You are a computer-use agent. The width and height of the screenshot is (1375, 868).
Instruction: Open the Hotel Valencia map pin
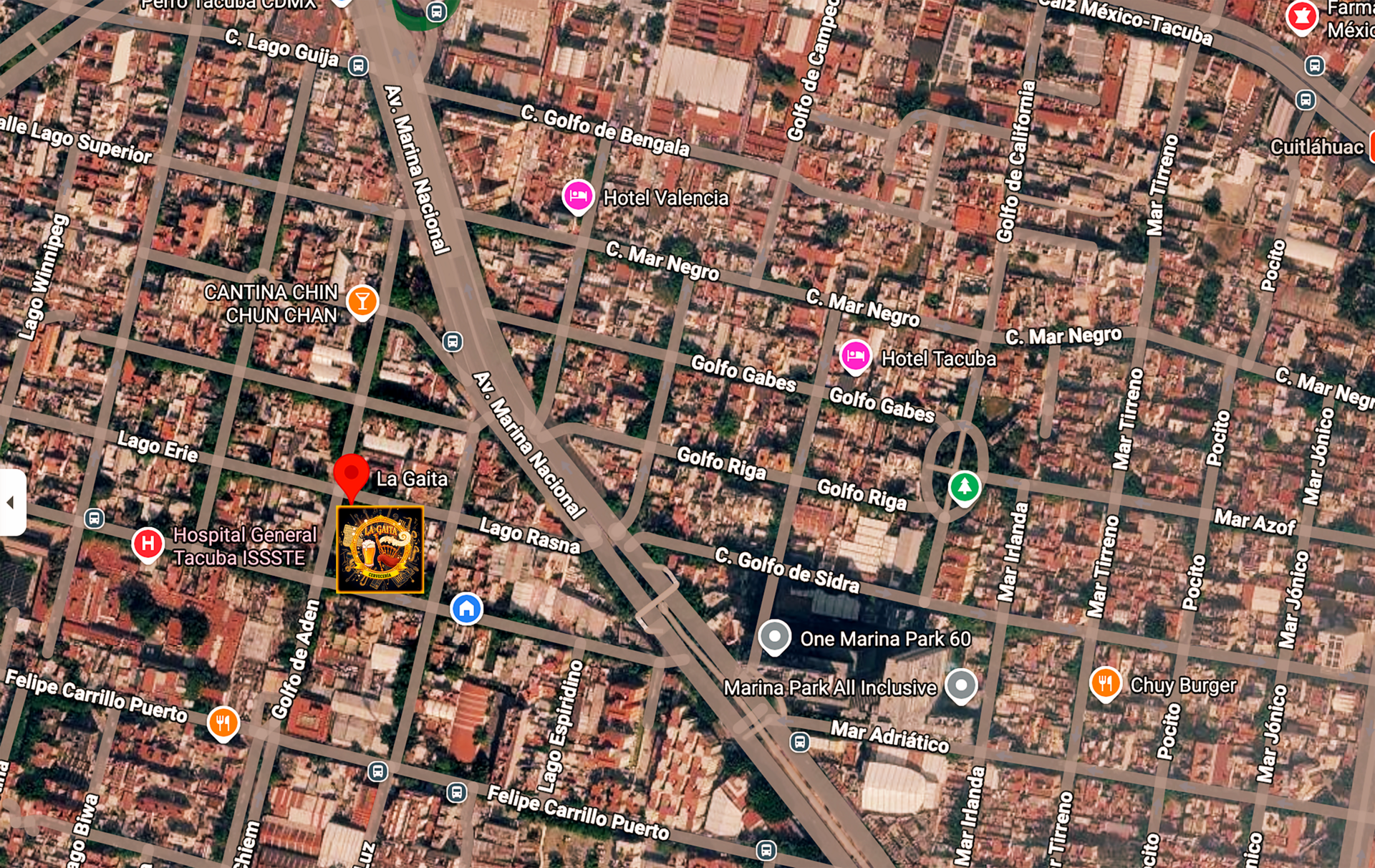578,196
